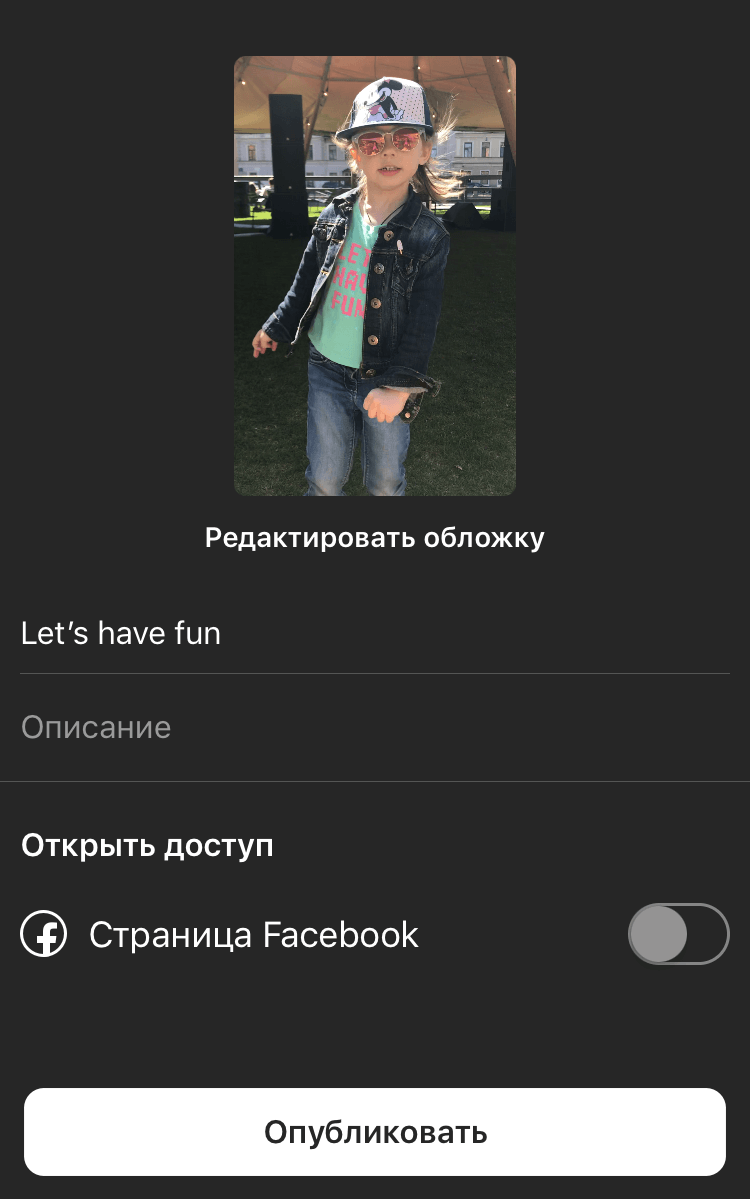
Task: Tap Редактировать обложку to edit cover
Action: coord(374,538)
